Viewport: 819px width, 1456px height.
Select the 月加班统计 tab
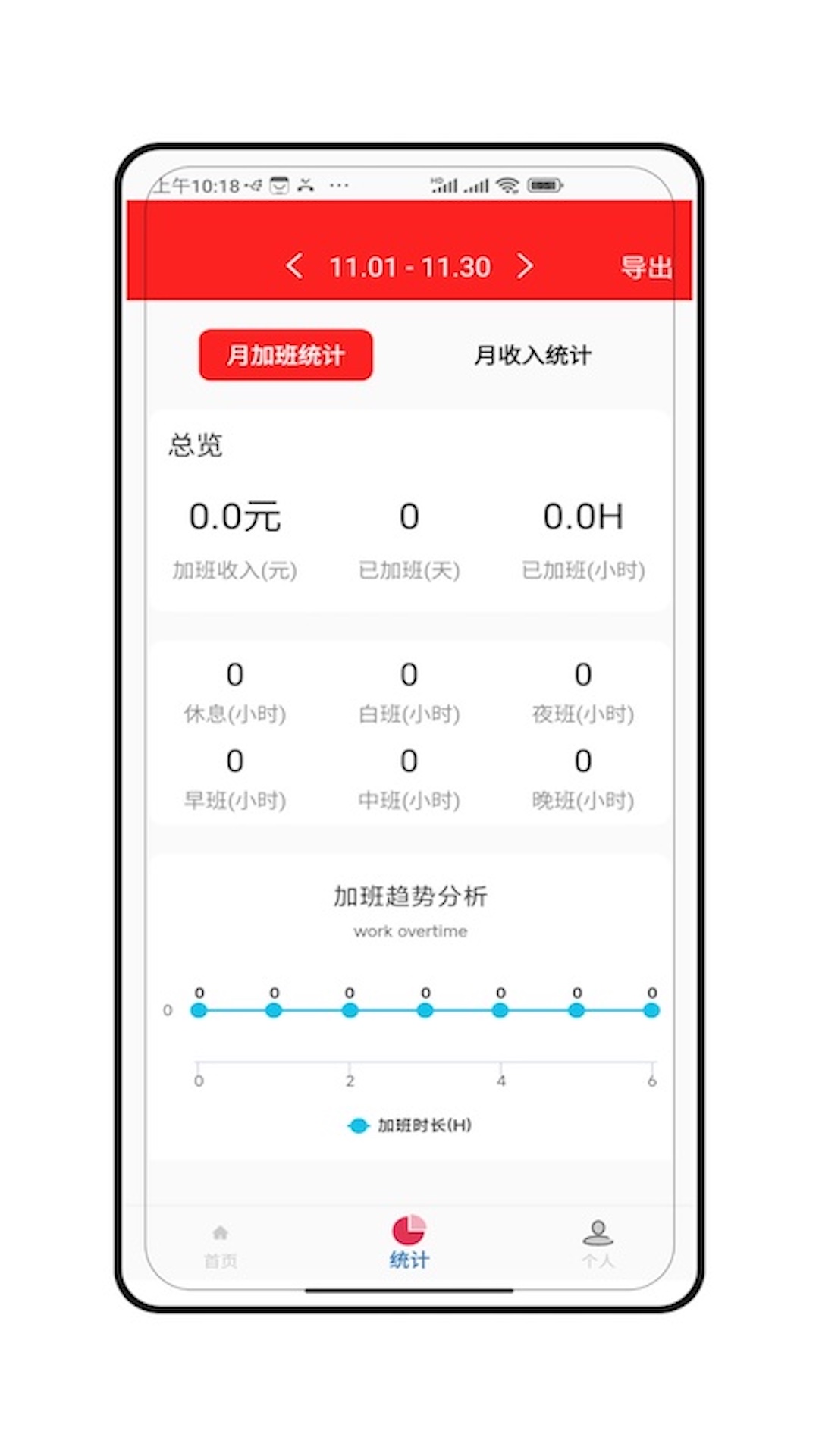[286, 355]
